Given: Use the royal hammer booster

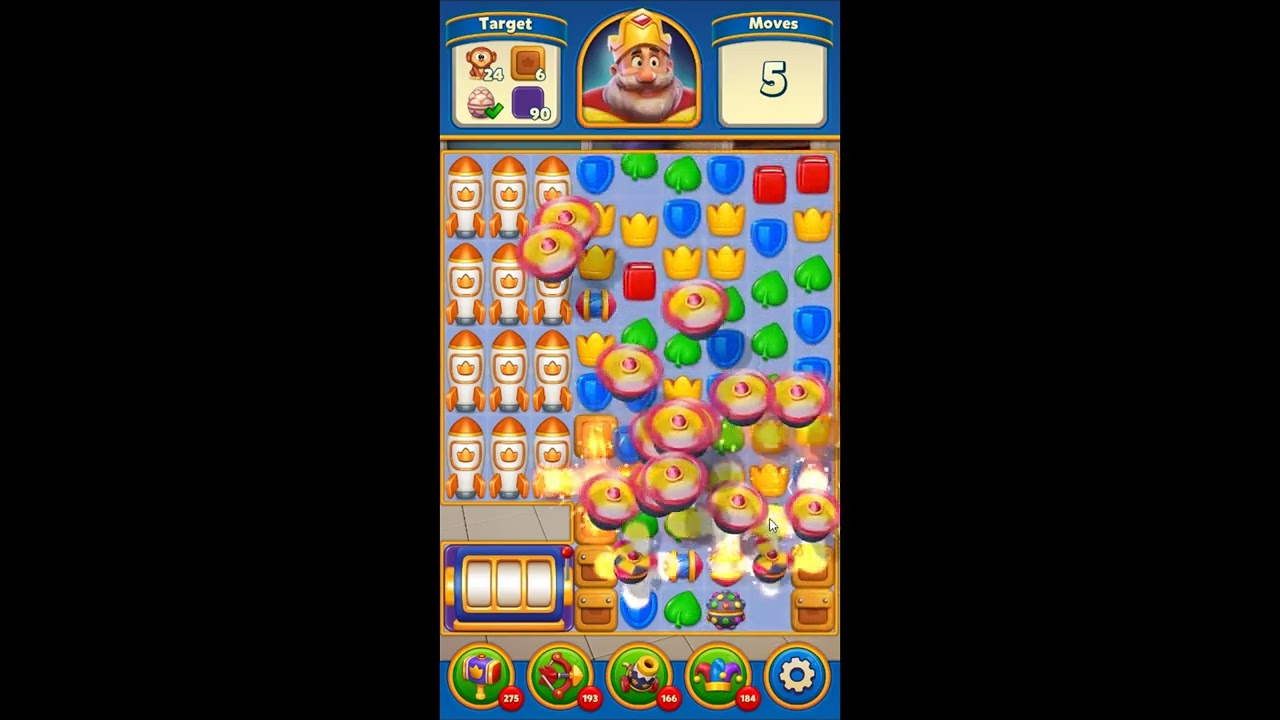Looking at the screenshot, I should [x=482, y=675].
